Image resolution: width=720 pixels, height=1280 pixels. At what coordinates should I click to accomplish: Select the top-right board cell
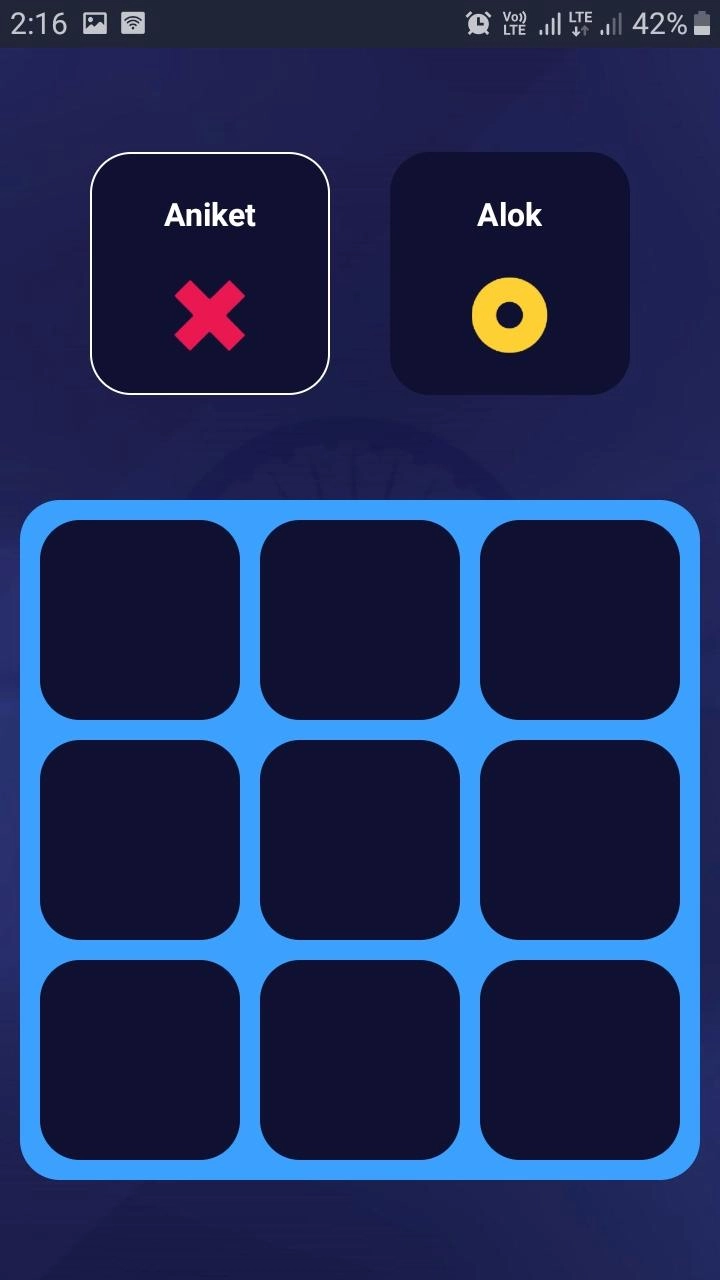(580, 620)
